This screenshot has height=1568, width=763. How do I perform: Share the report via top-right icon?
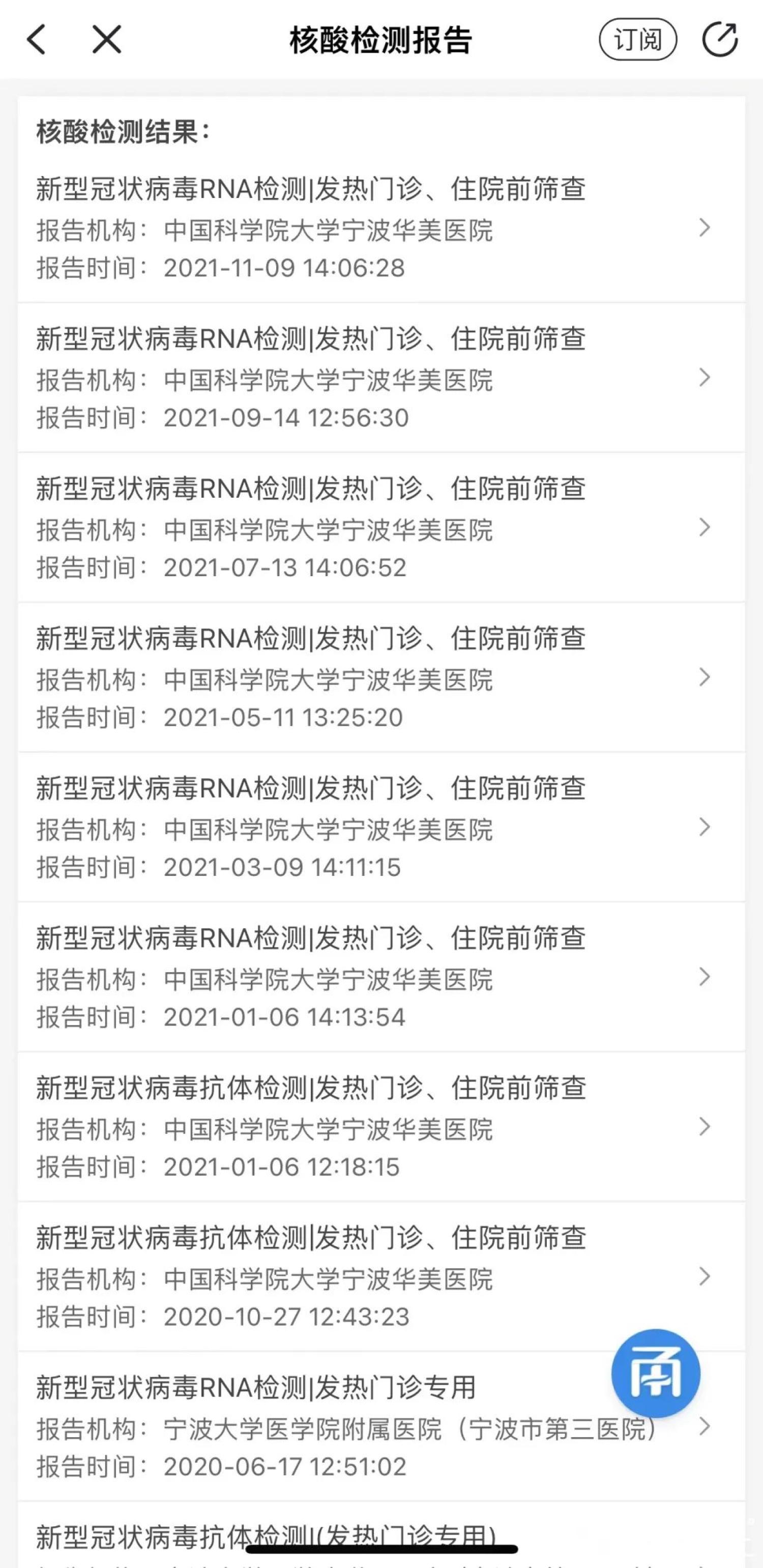(720, 40)
